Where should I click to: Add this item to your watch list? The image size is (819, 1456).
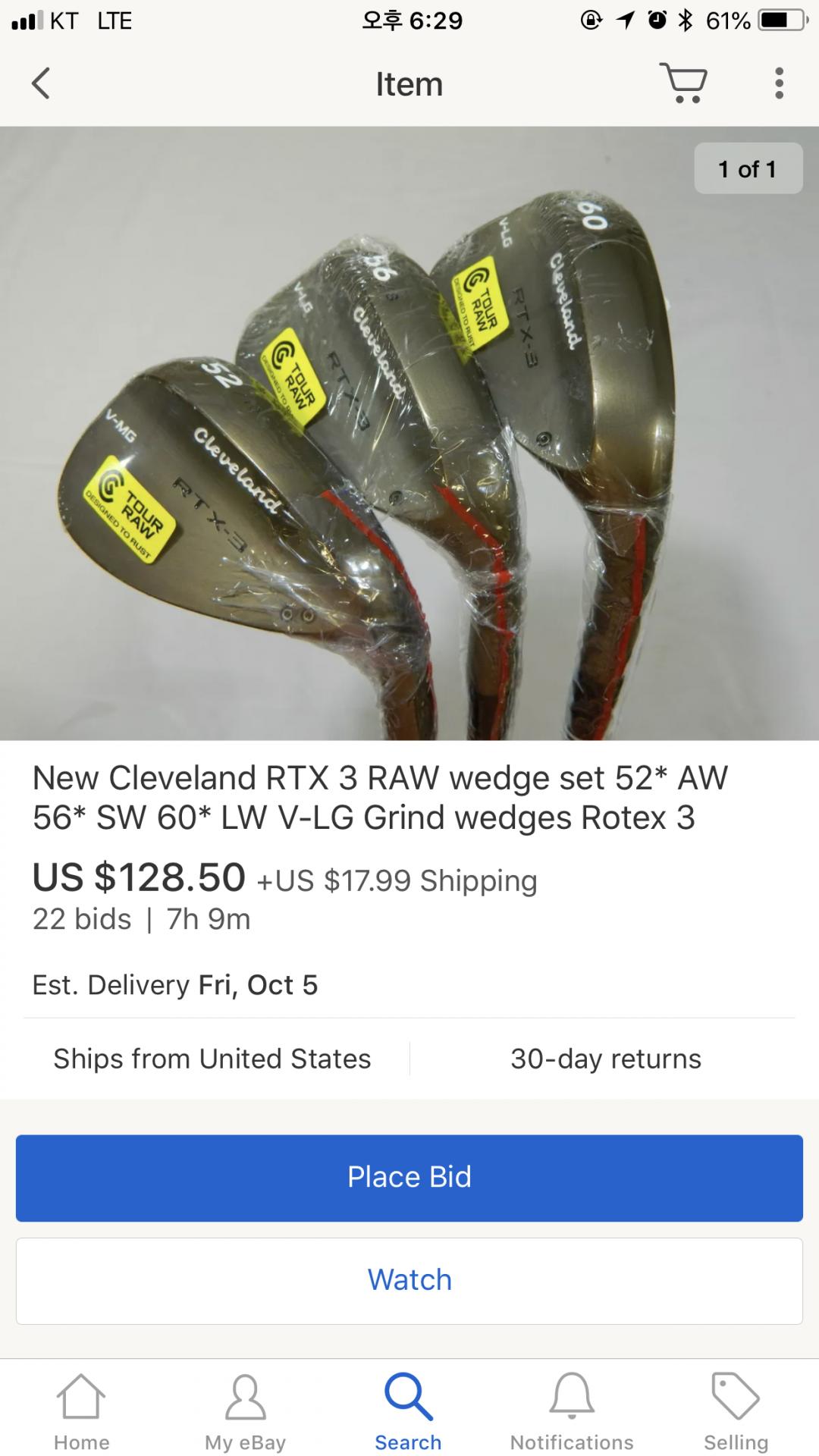click(x=409, y=1280)
